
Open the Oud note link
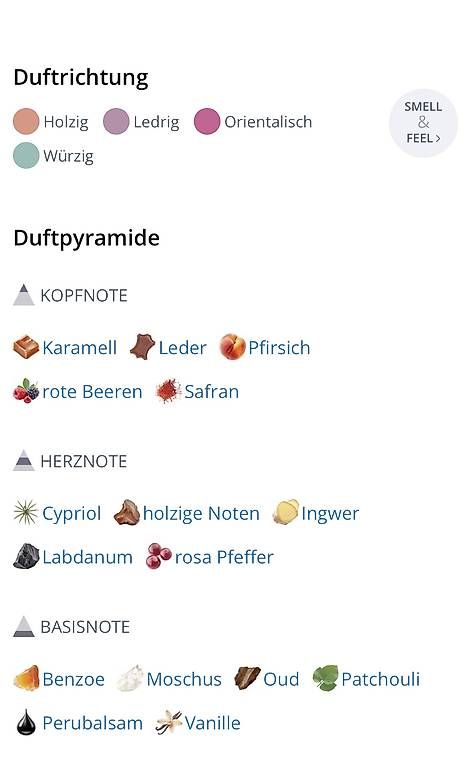[267, 679]
